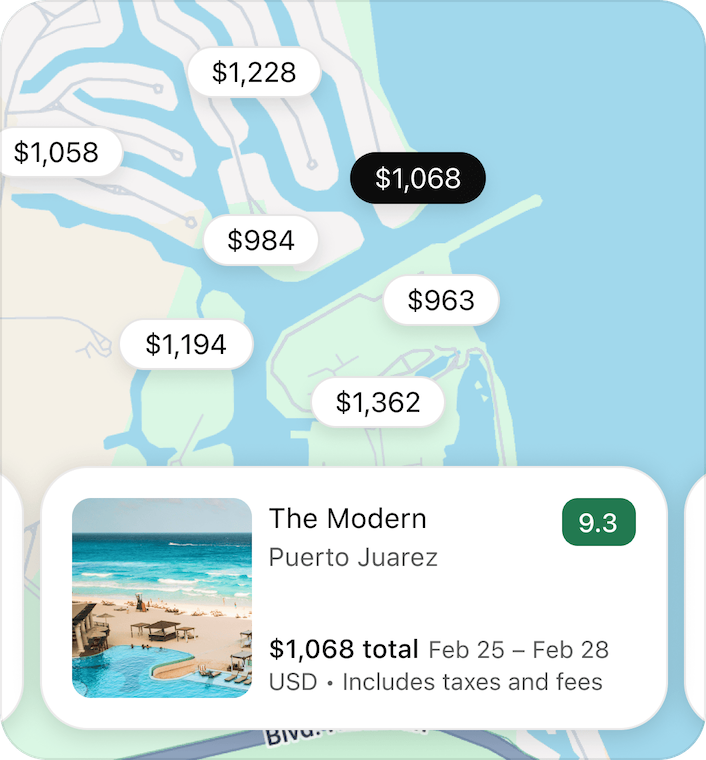Select the $963 price pin

[x=441, y=300]
